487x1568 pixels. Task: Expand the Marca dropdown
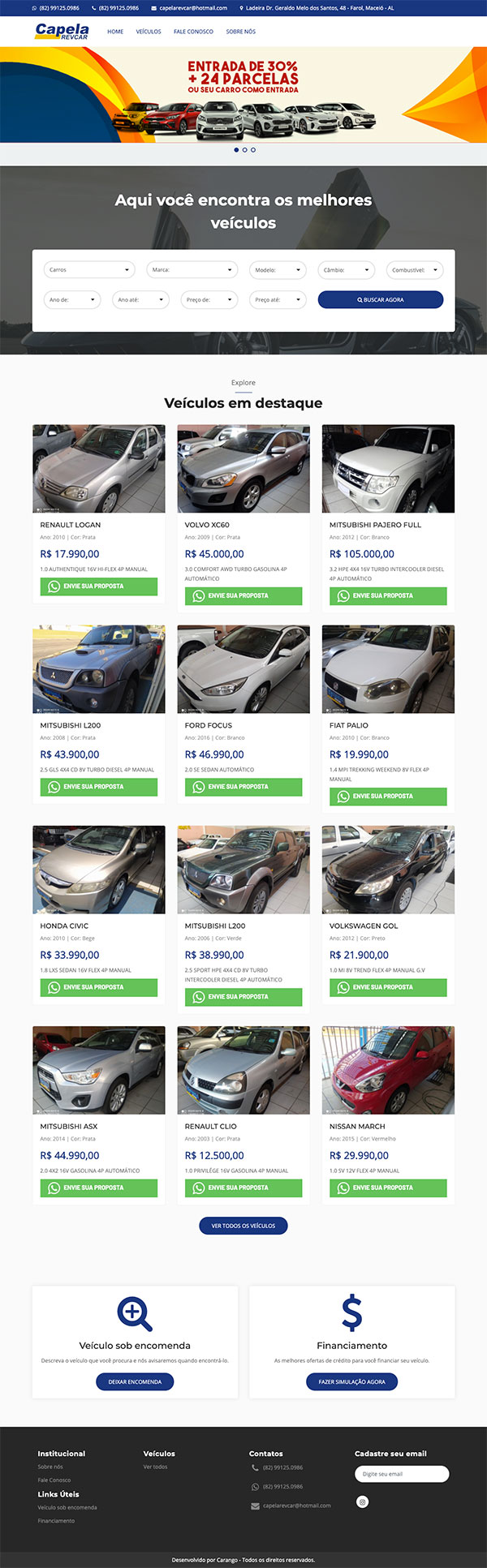(192, 270)
